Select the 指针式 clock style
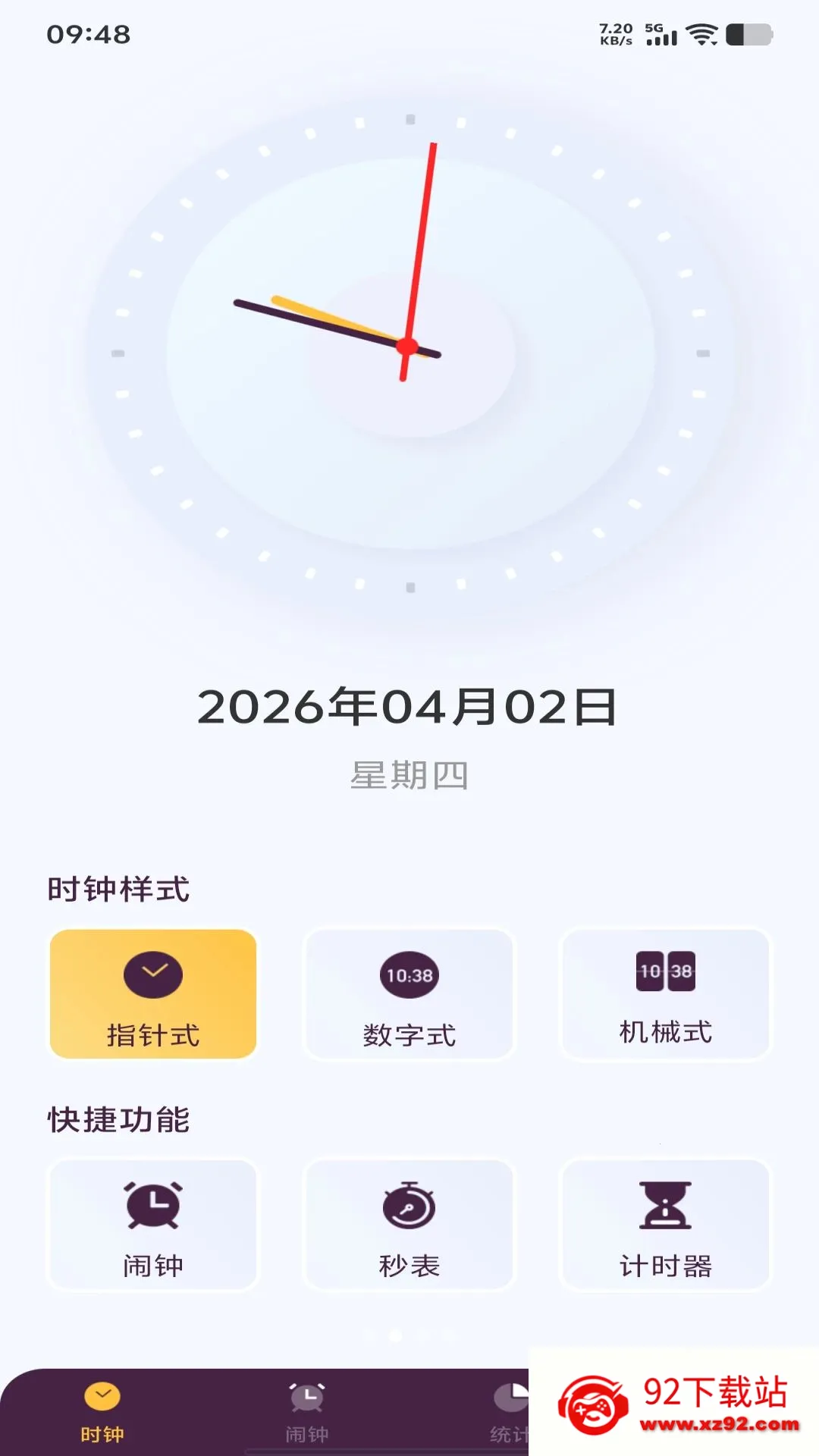819x1456 pixels. 152,993
